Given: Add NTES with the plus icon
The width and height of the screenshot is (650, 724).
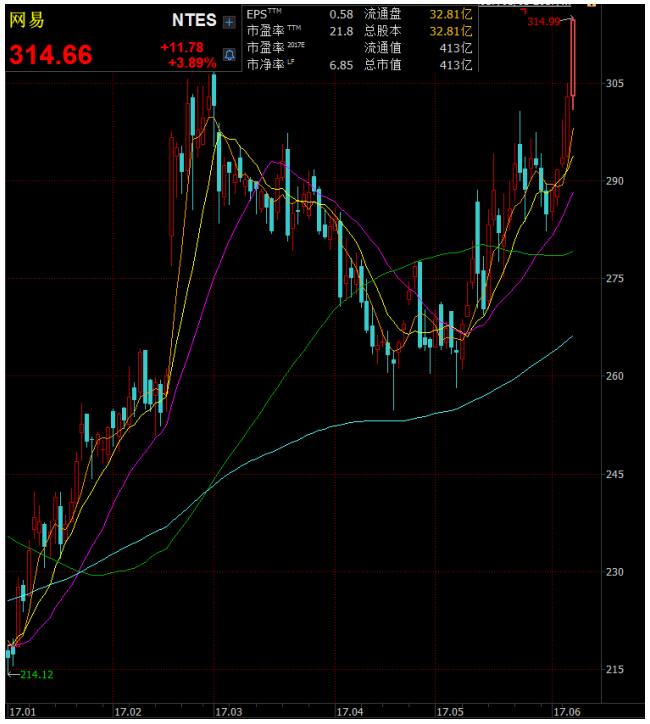Looking at the screenshot, I should click(x=229, y=21).
